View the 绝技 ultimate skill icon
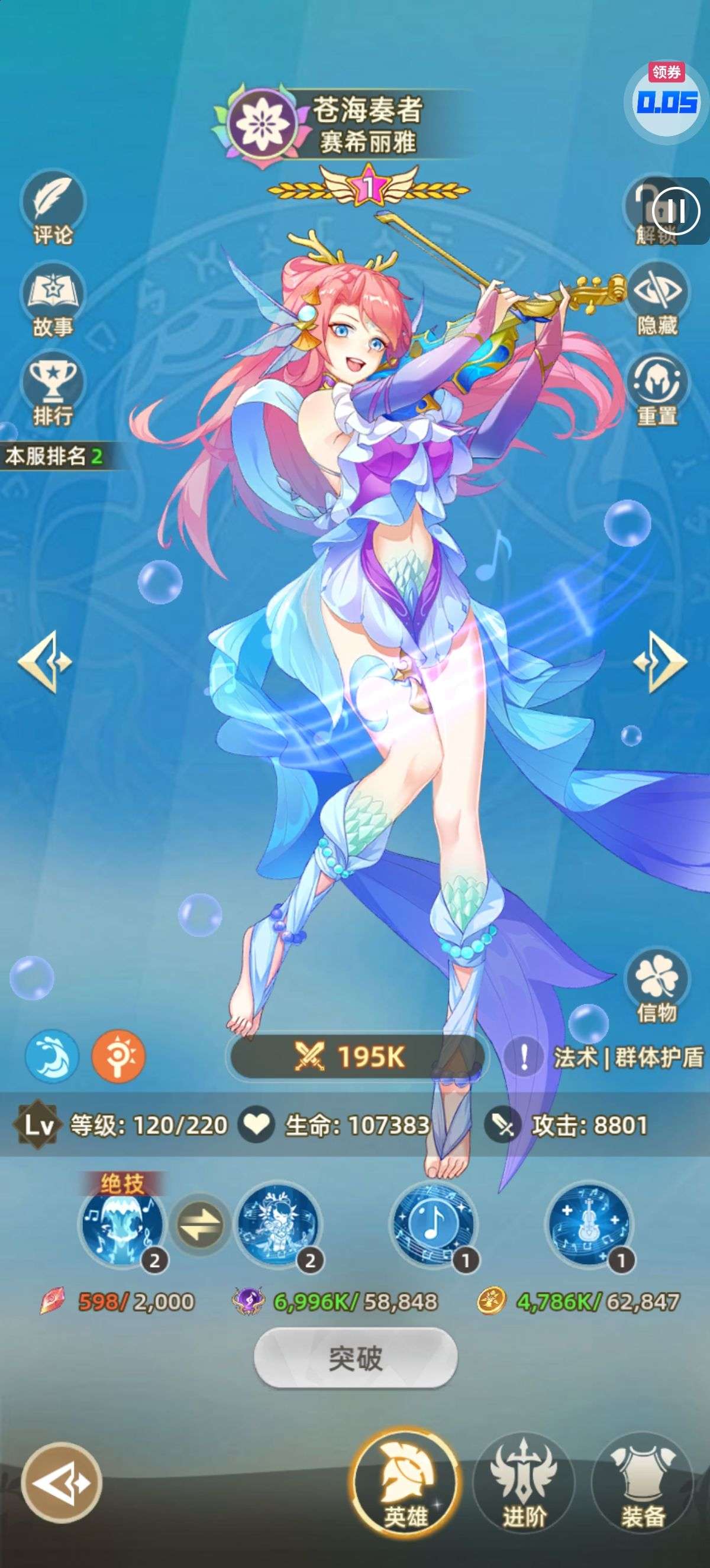This screenshot has width=710, height=1568. 122,1224
